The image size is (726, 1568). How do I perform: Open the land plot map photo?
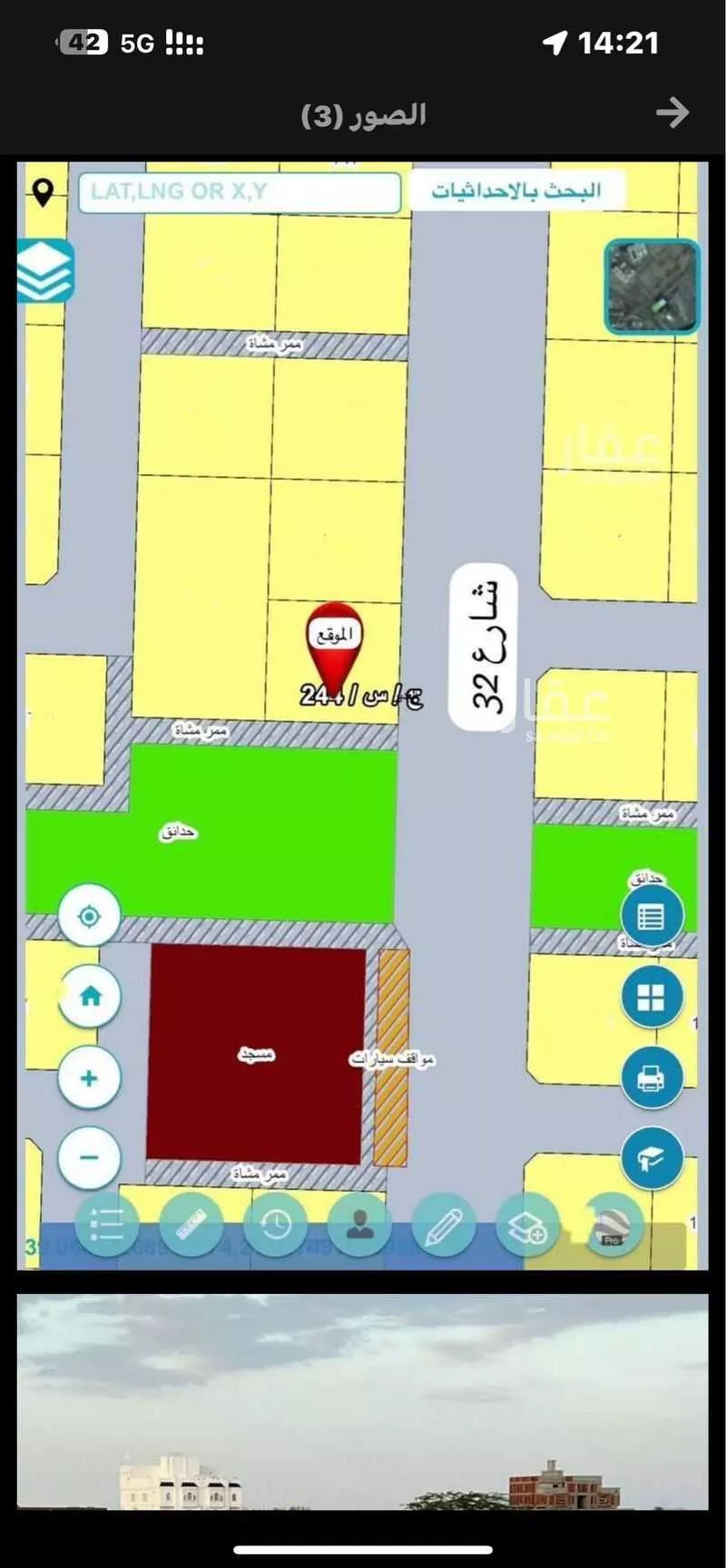(x=363, y=715)
